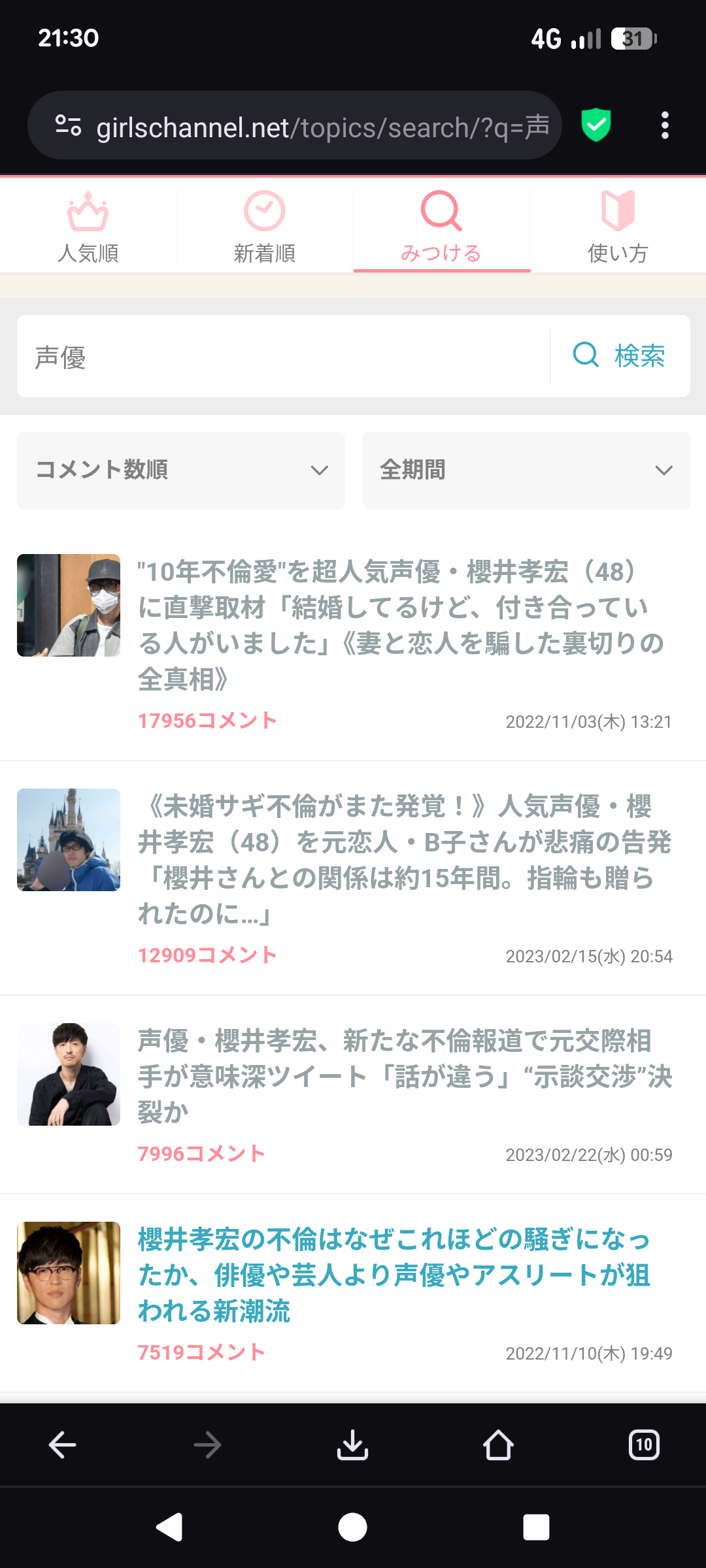Open the site settings icon in address bar

click(68, 125)
